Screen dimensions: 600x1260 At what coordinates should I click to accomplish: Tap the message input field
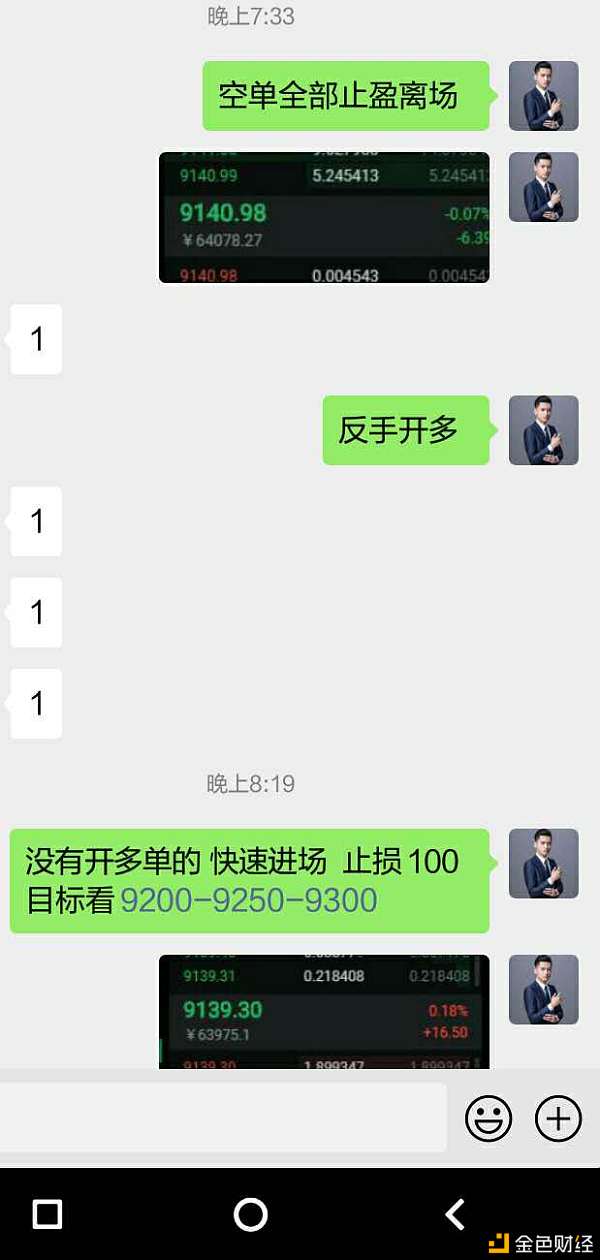(223, 1117)
